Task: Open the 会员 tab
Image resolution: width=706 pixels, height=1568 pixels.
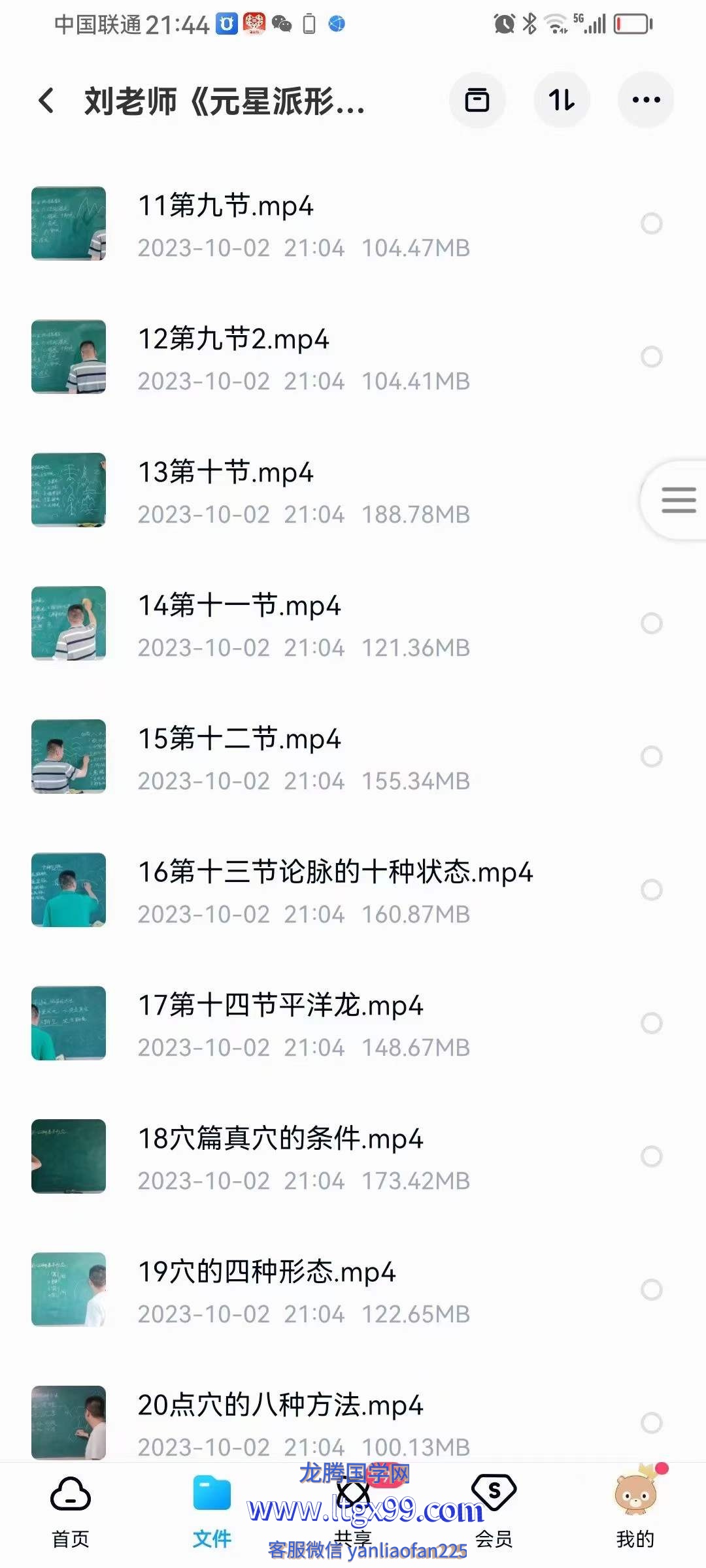Action: pos(494,1511)
